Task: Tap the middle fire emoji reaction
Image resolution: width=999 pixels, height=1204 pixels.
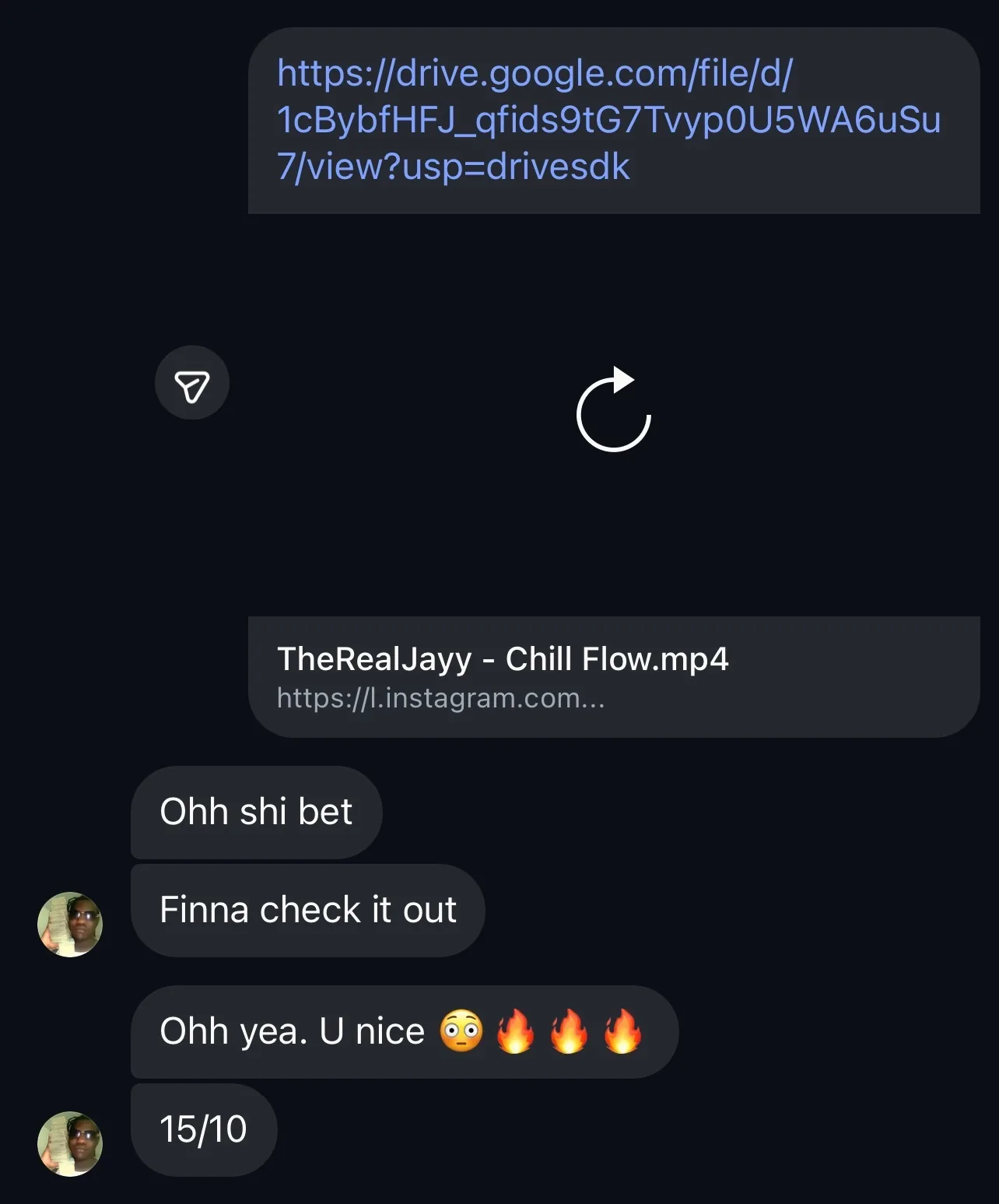Action: click(x=570, y=1031)
